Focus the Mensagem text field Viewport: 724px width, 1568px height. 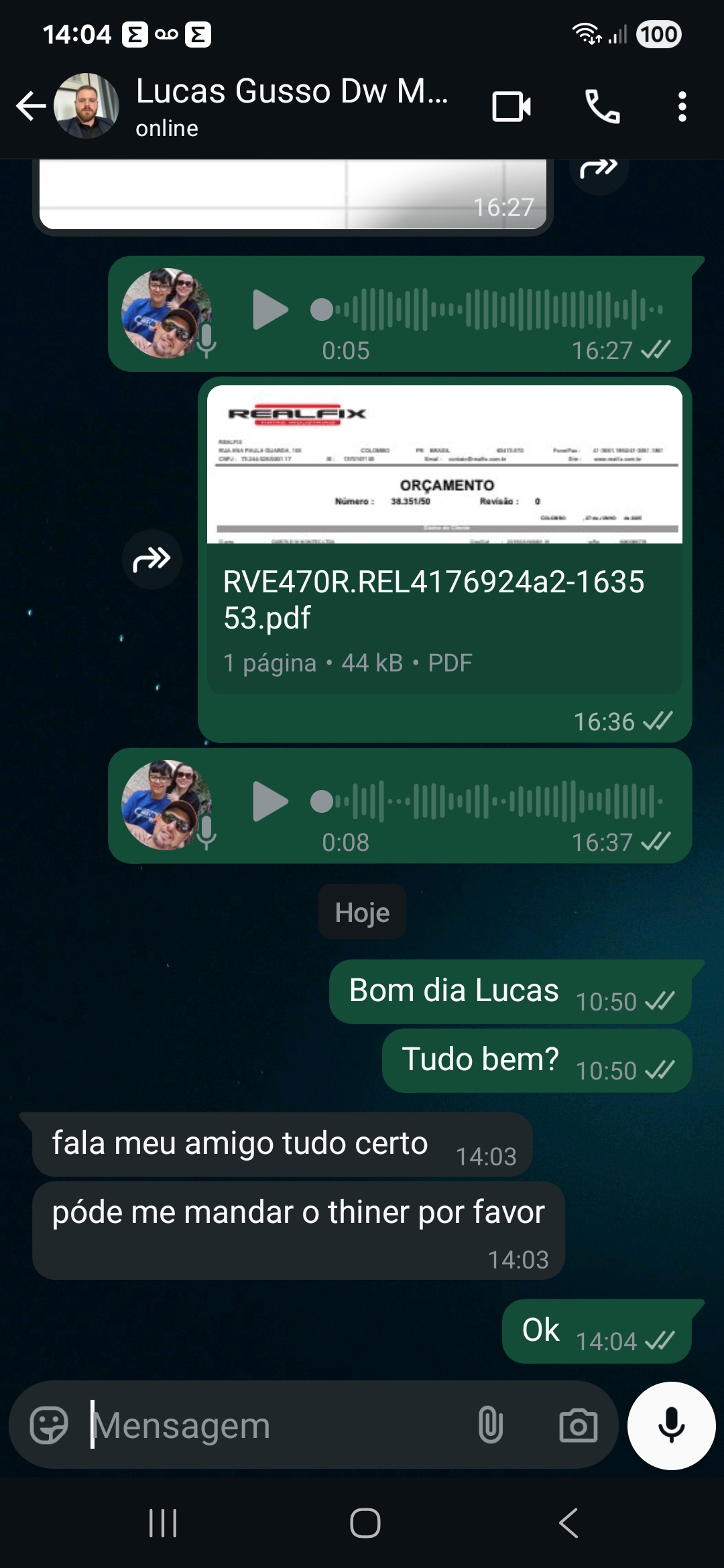click(275, 1425)
